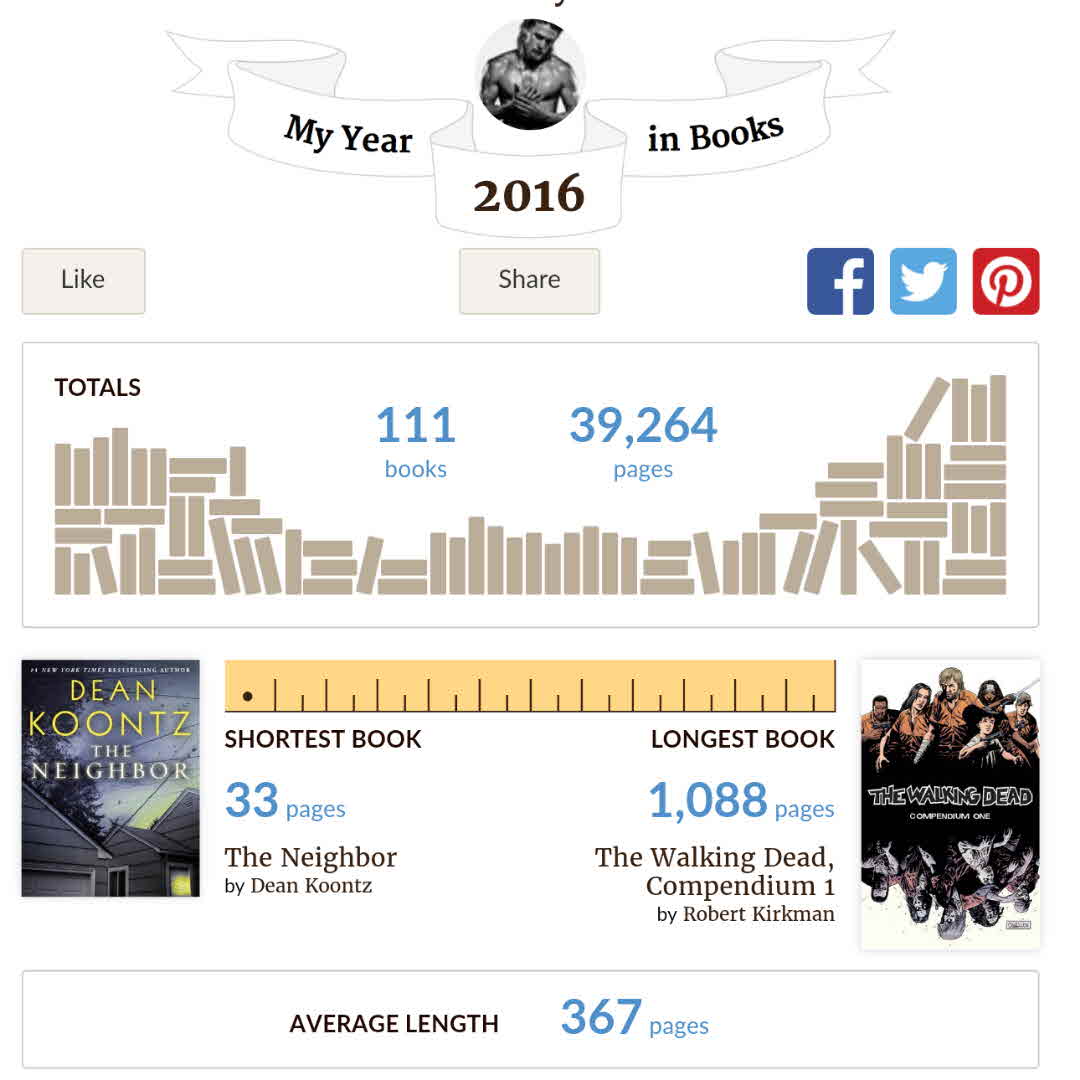The image size is (1080, 1080).
Task: Open The Walking Dead Compendium cover
Action: click(x=950, y=803)
